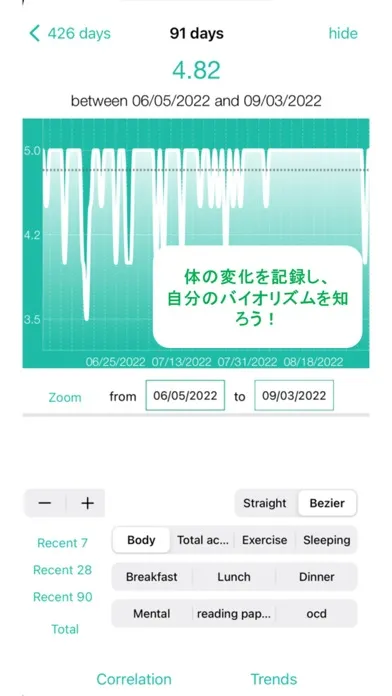
Task: Tap hide in the top corner
Action: tap(343, 34)
